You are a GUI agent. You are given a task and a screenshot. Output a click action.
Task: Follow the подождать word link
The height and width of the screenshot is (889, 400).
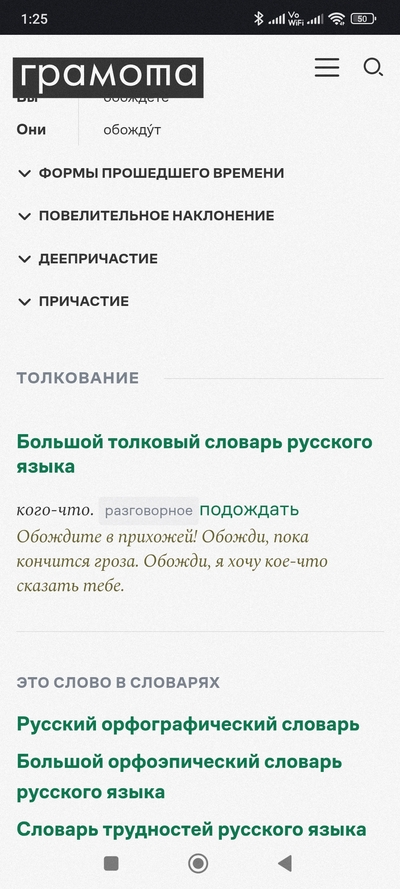[249, 510]
